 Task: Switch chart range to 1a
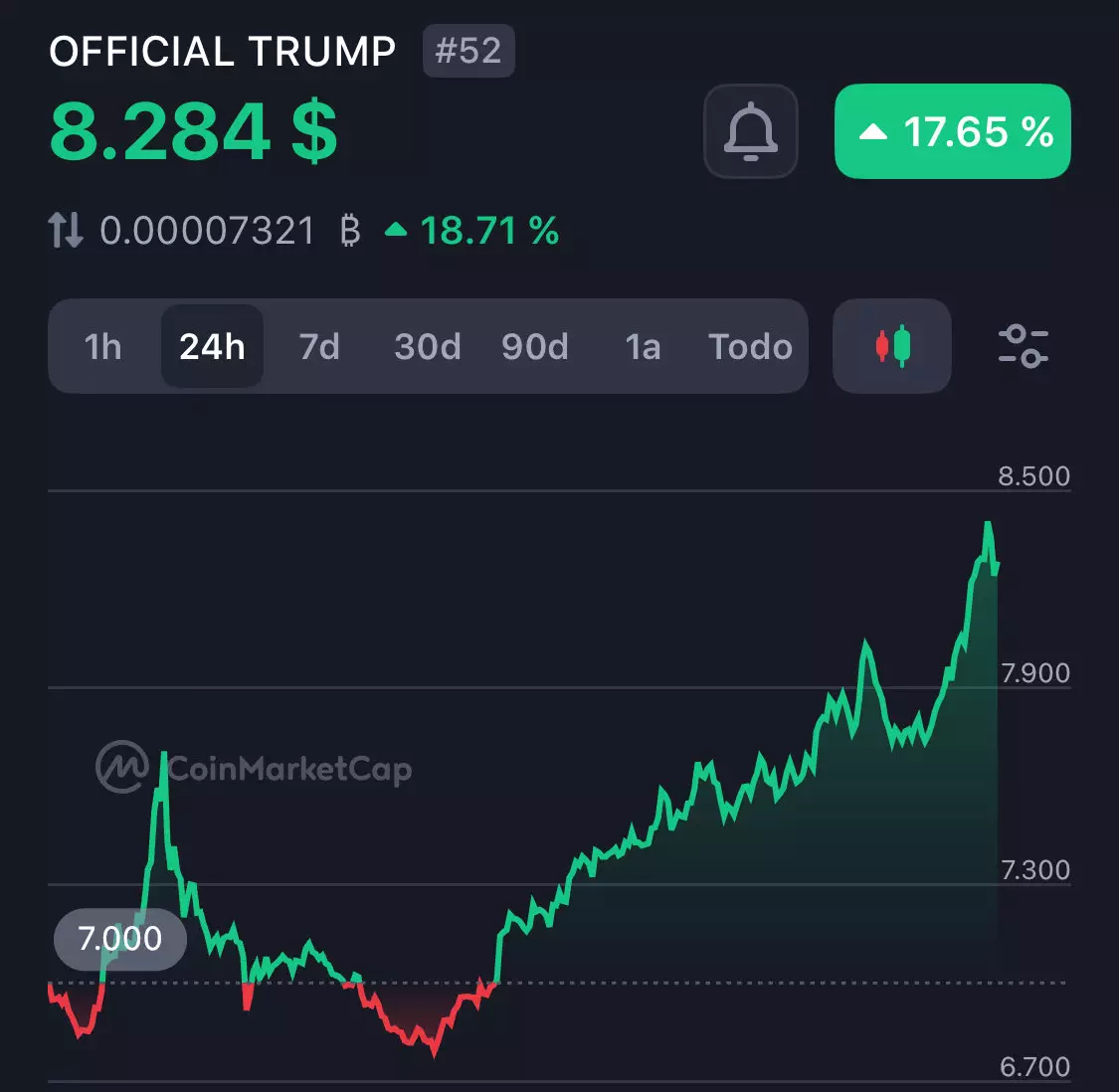pyautogui.click(x=643, y=347)
